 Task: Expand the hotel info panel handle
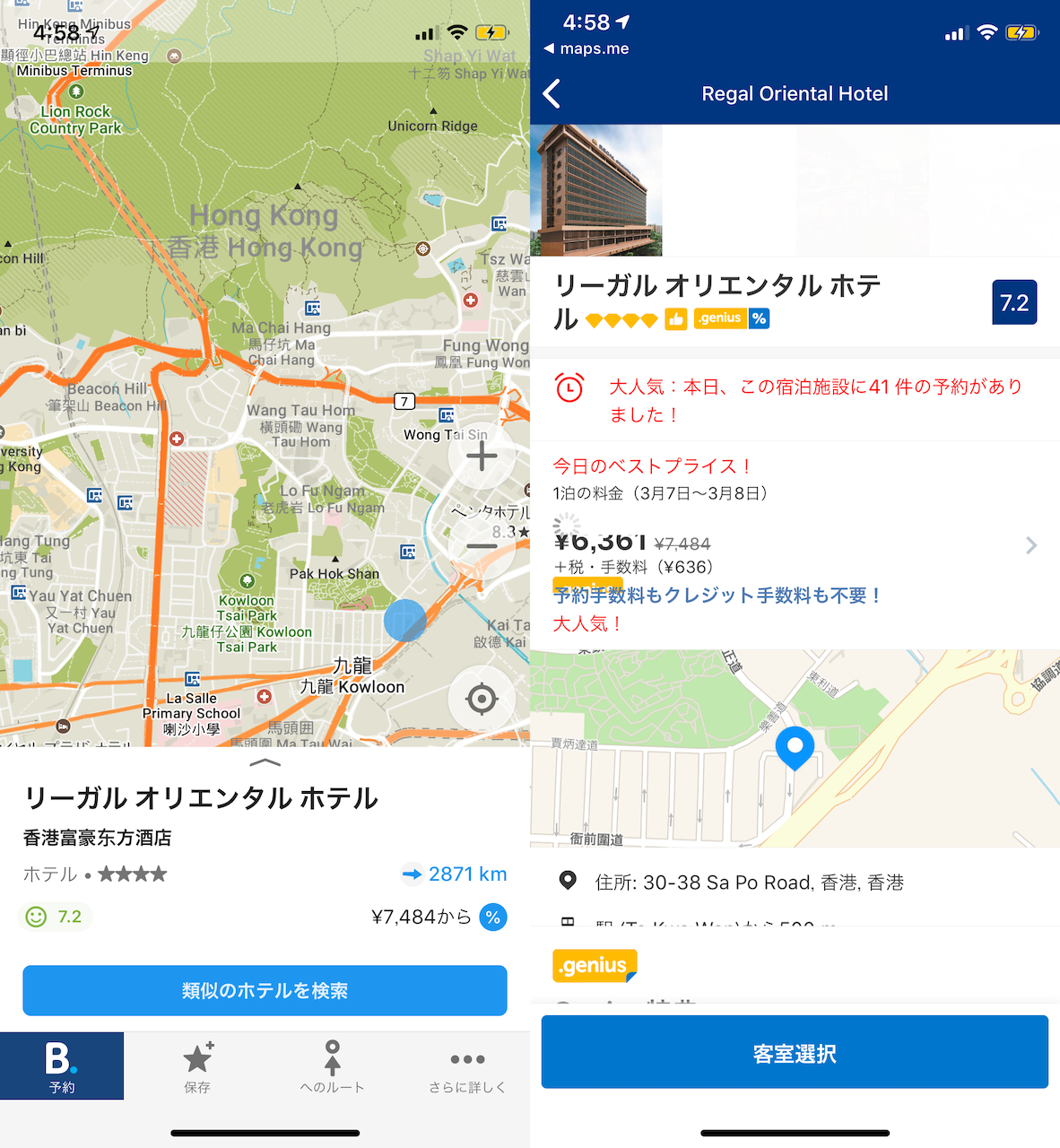[265, 763]
